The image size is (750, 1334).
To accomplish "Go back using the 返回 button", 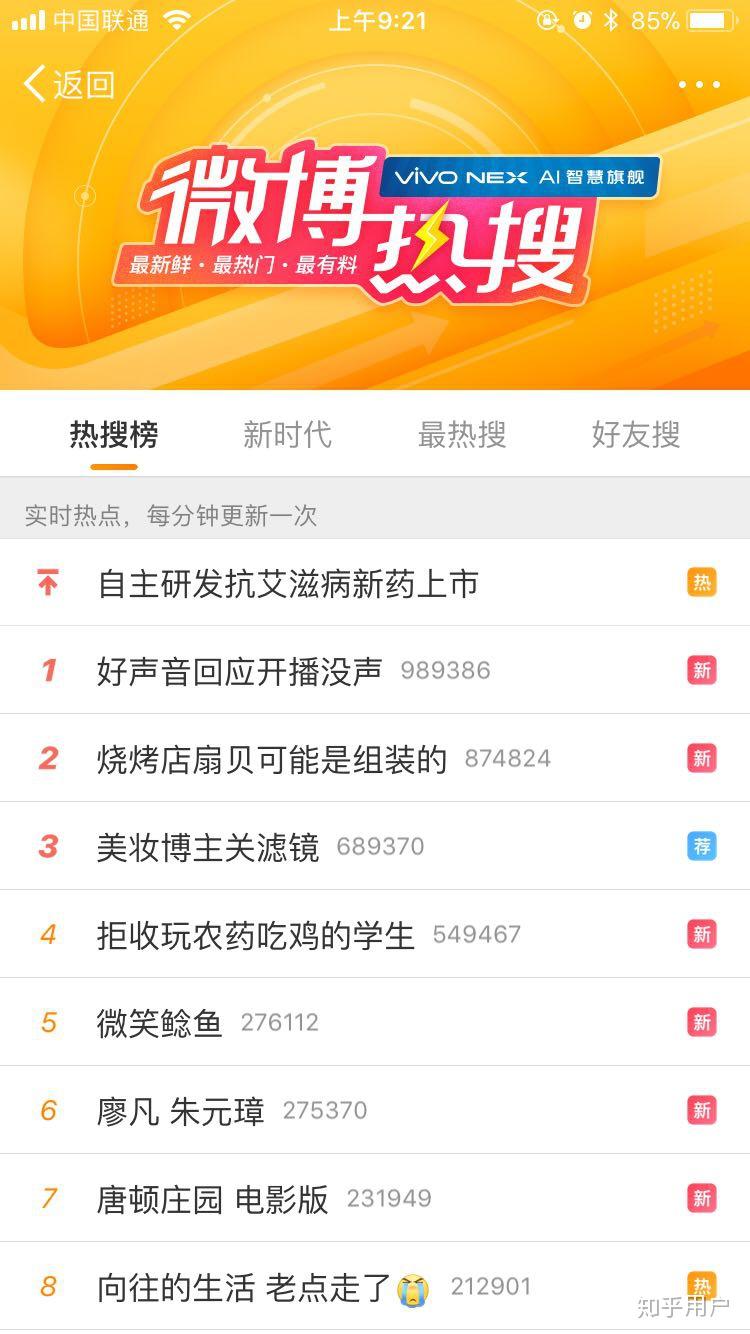I will [x=68, y=85].
